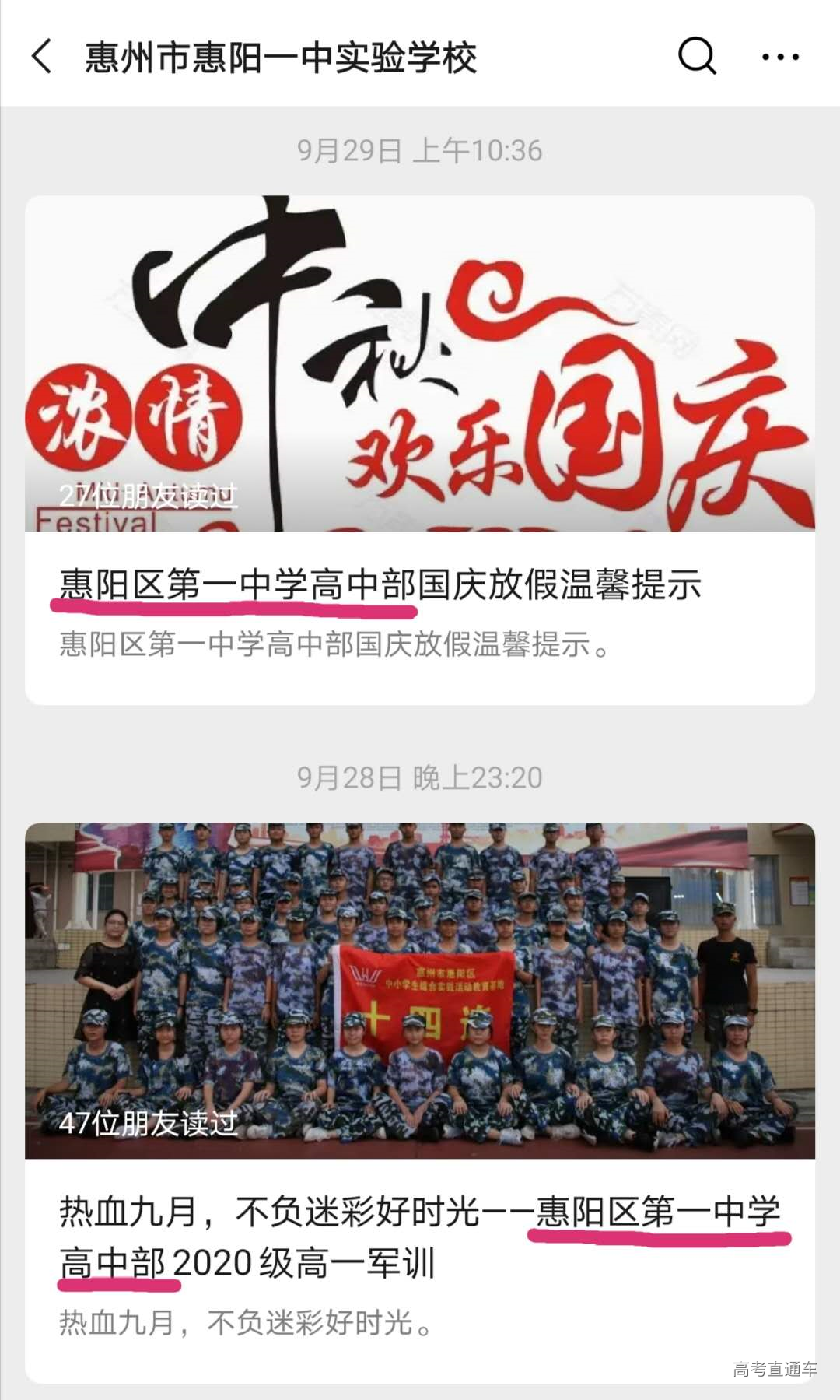Image resolution: width=840 pixels, height=1400 pixels.
Task: Search within this official account
Action: (697, 56)
